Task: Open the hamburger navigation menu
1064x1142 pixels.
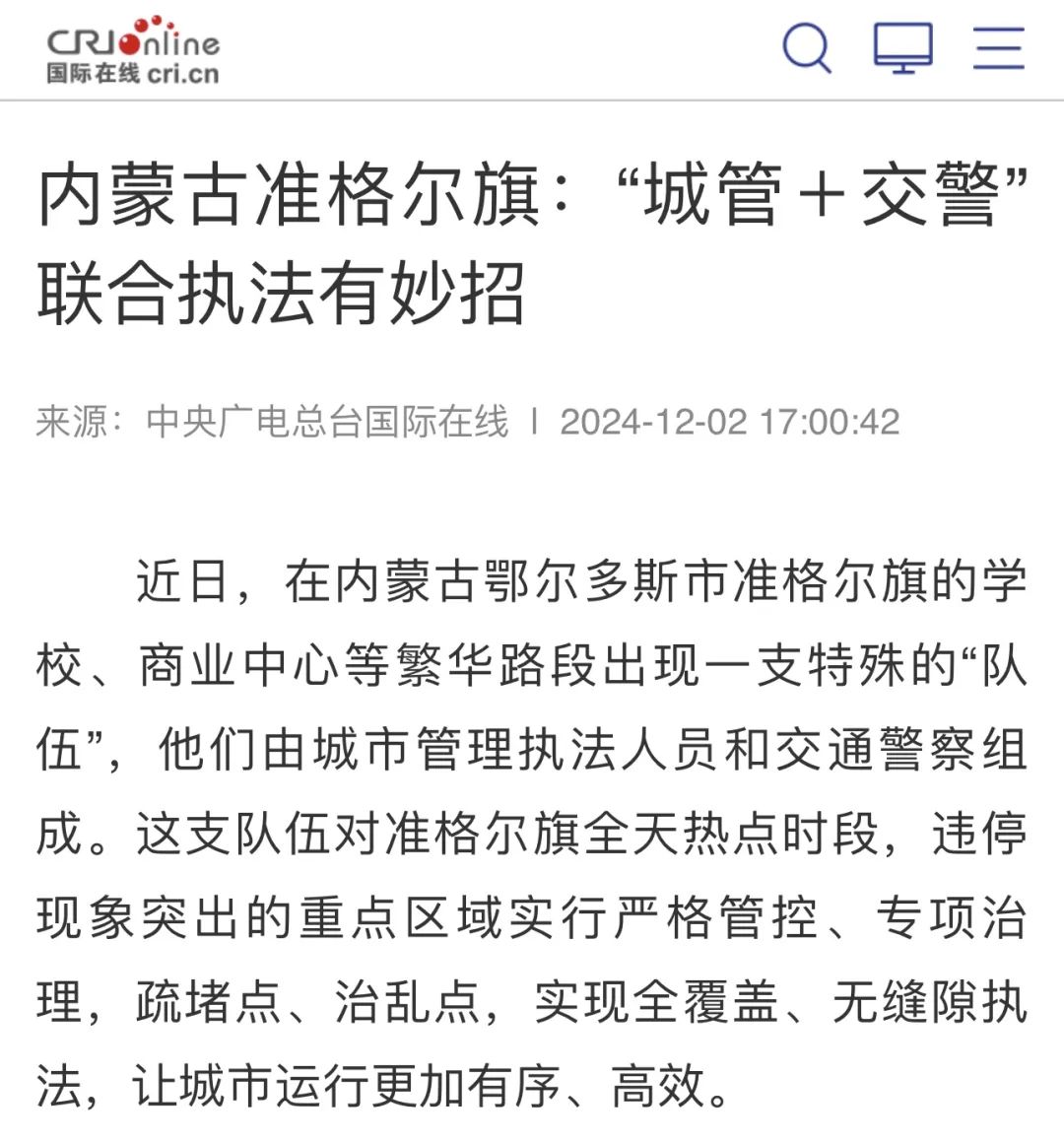Action: [999, 48]
